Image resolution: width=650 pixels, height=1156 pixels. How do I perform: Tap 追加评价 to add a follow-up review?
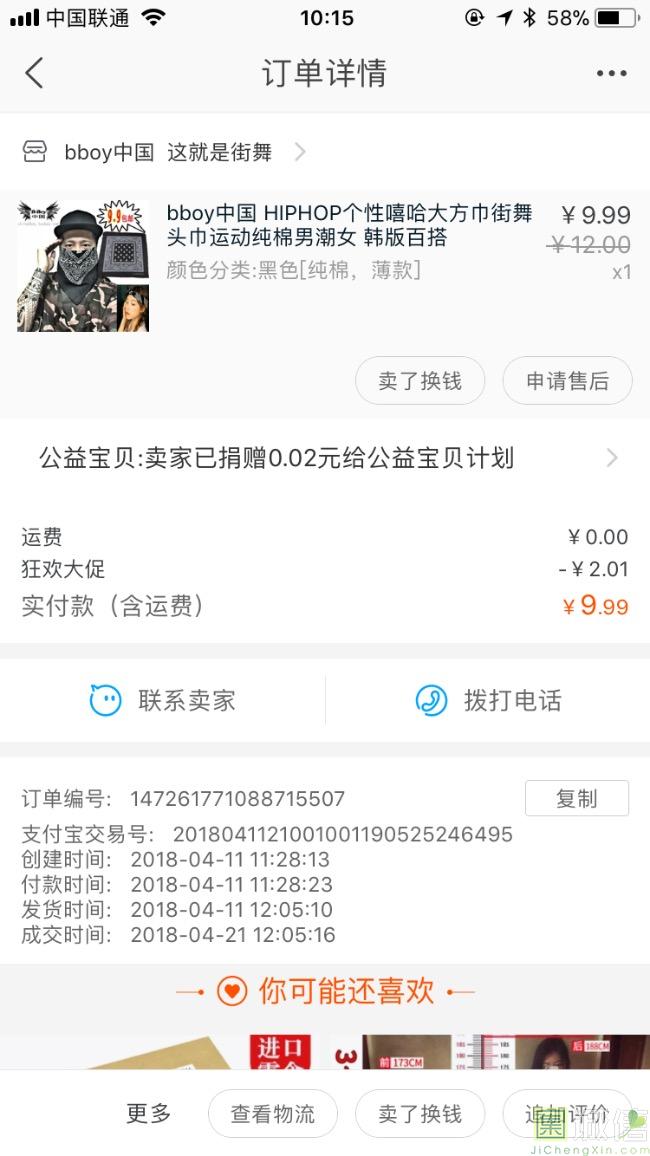coord(567,1114)
